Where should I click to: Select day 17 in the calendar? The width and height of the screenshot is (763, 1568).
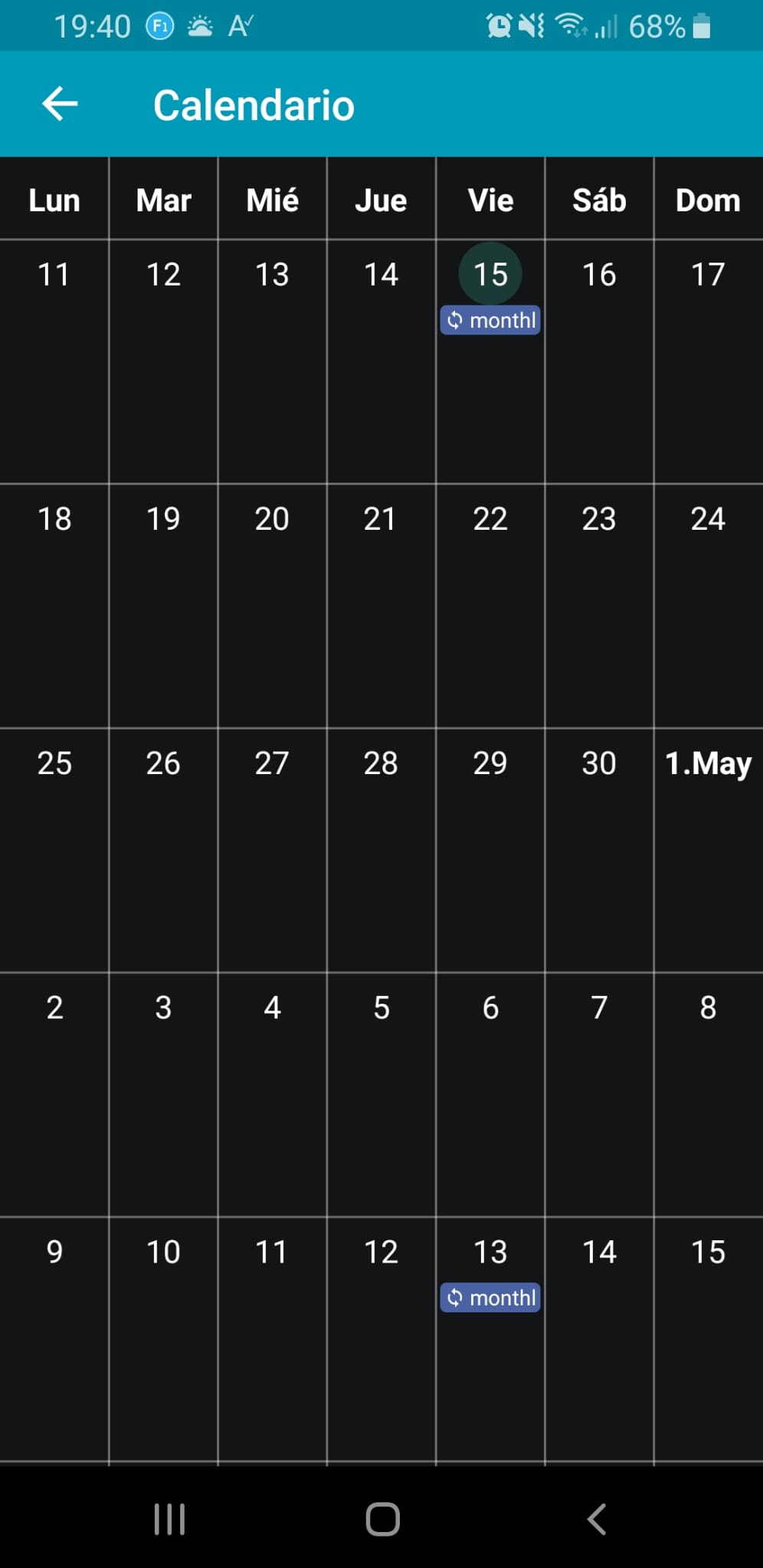pyautogui.click(x=708, y=274)
